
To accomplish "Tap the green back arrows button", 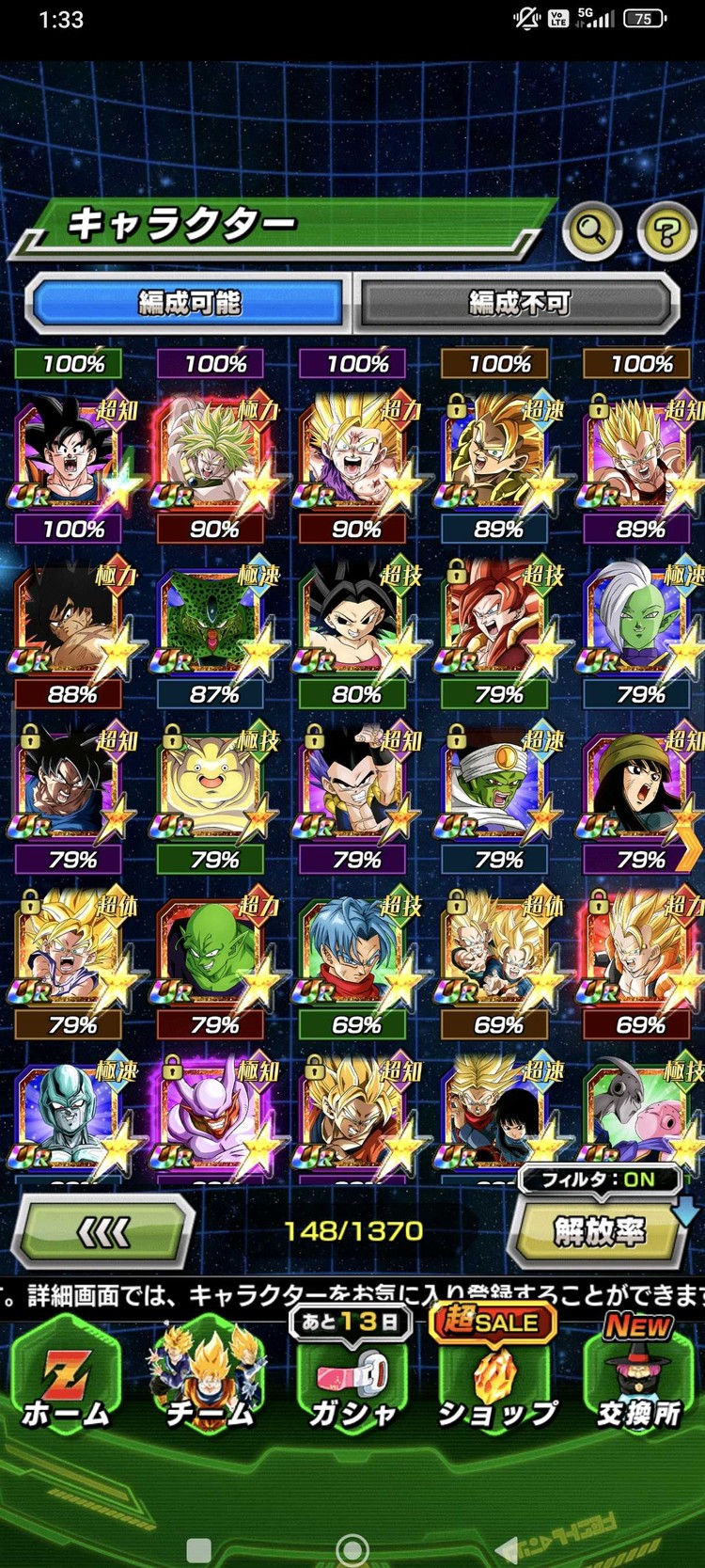I will tap(105, 1231).
